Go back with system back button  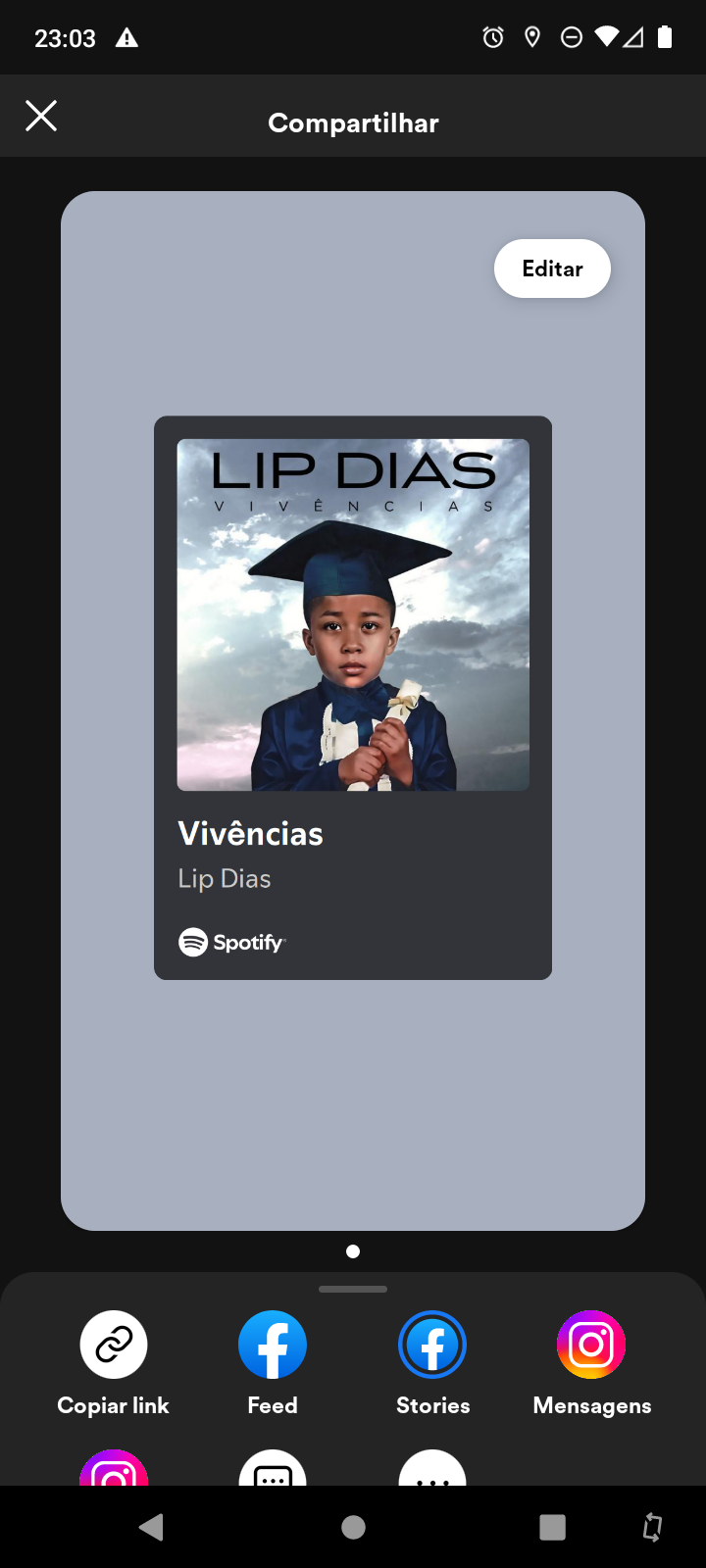coord(151,1527)
